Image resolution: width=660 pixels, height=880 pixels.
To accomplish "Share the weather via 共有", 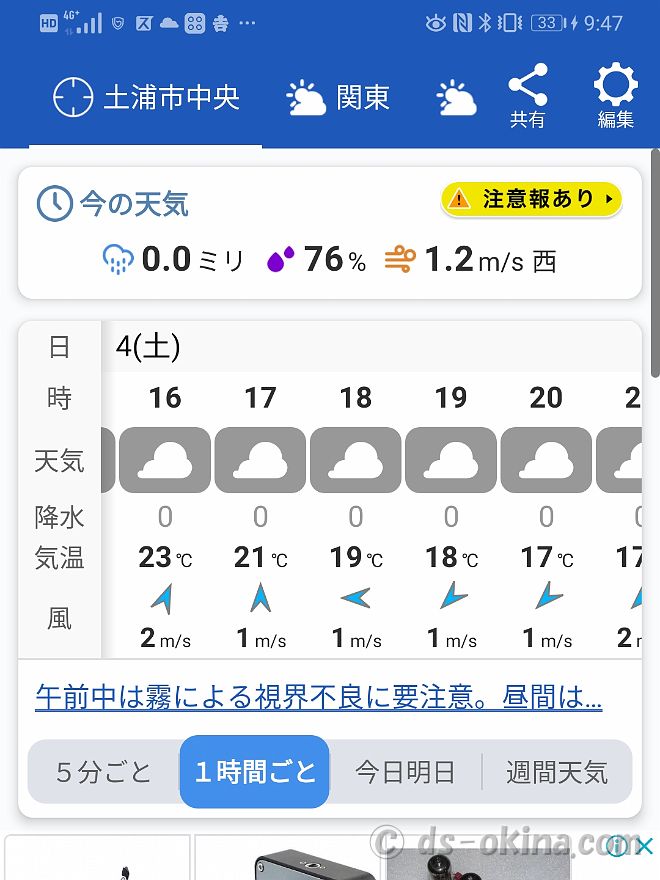I will [x=528, y=97].
